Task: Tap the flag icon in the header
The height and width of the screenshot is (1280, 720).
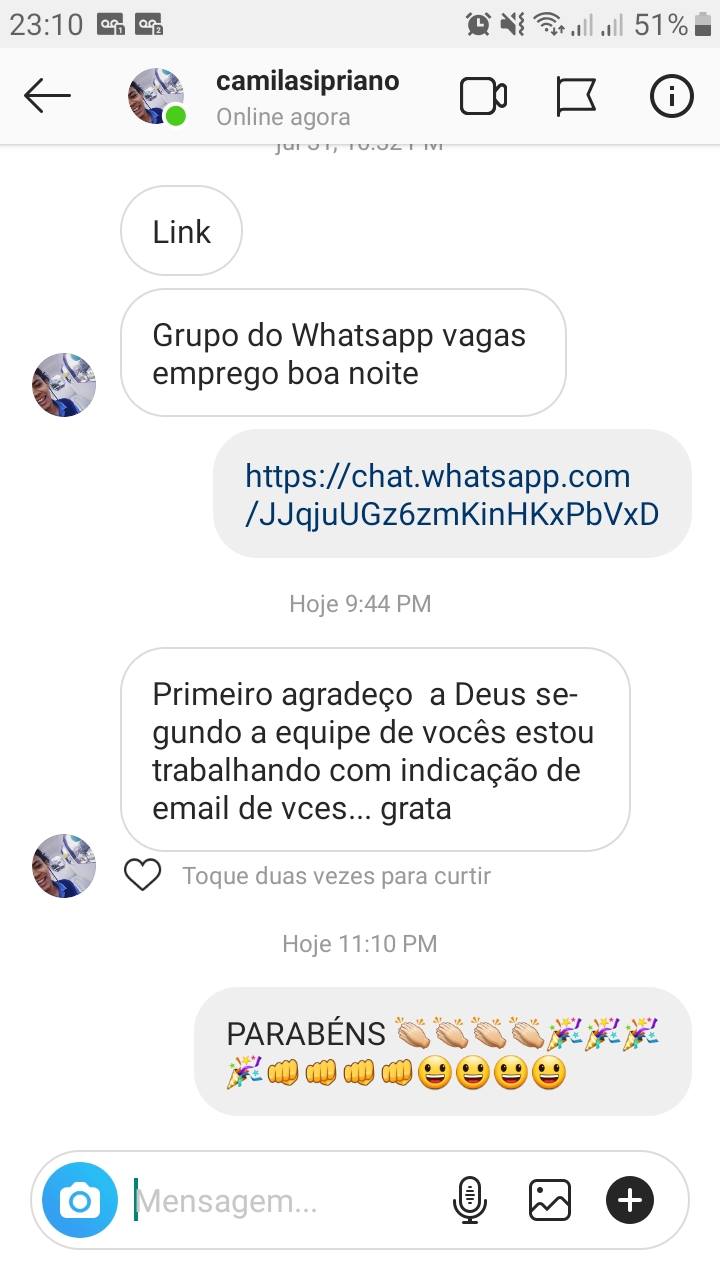Action: [576, 96]
